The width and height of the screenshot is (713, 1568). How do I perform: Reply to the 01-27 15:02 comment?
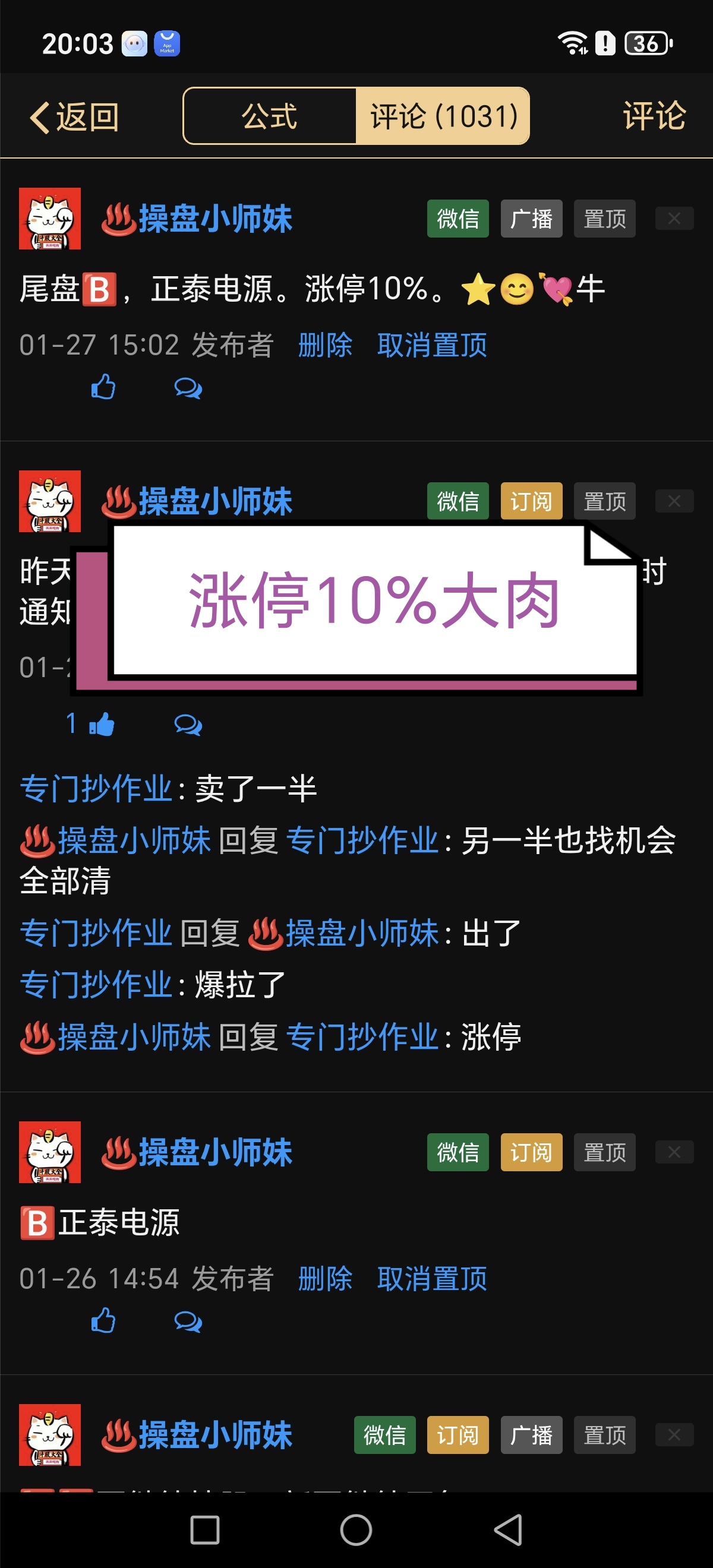[x=188, y=388]
